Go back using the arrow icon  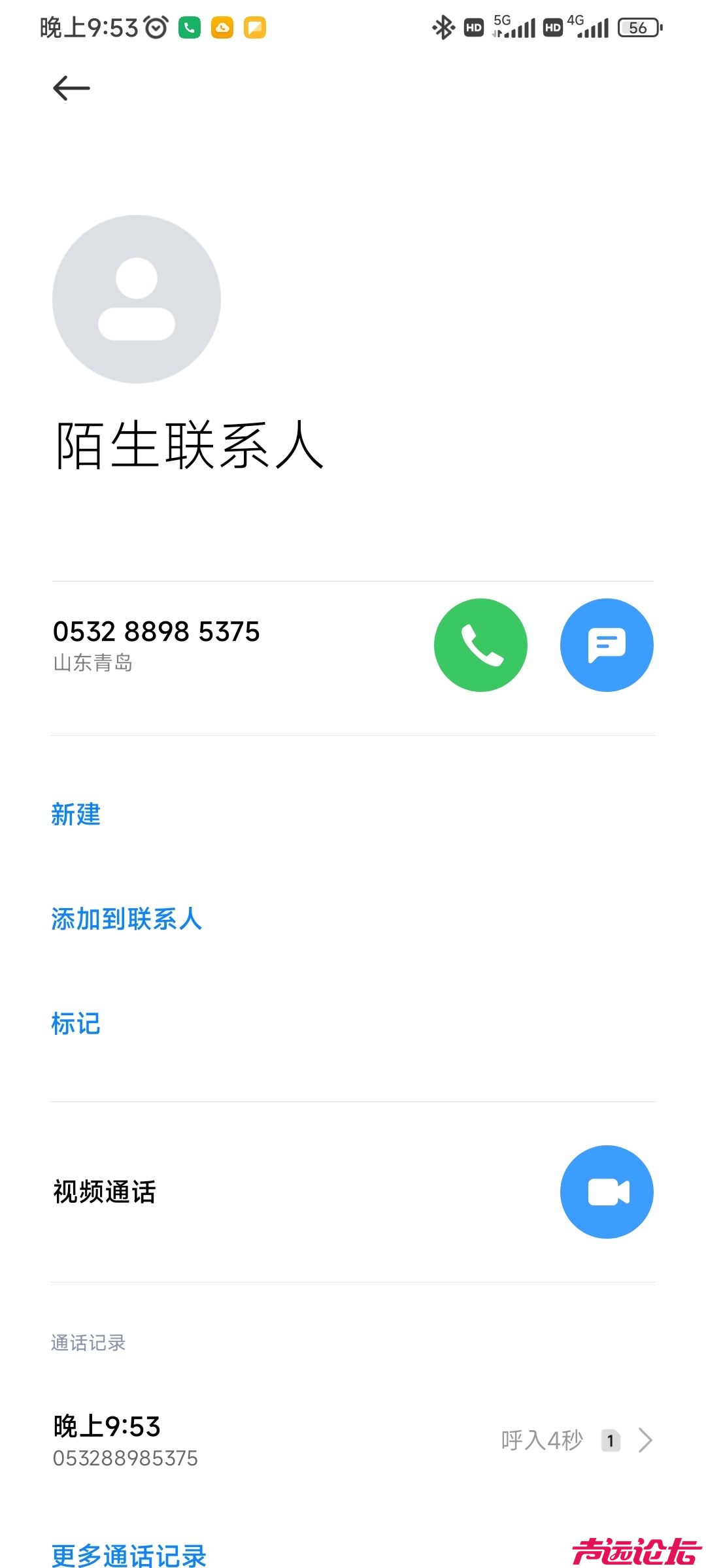(x=71, y=88)
